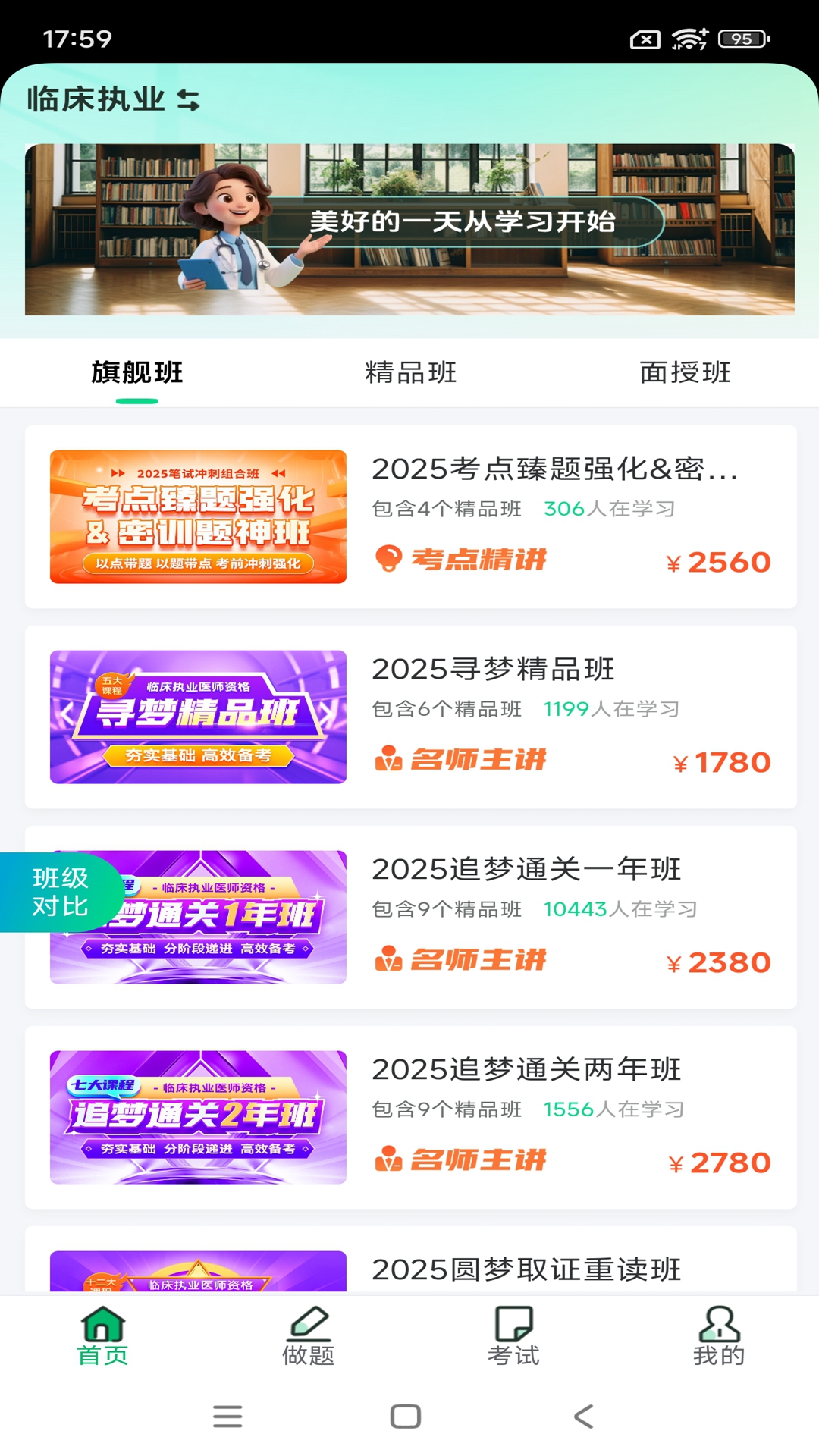Viewport: 819px width, 1456px height.
Task: Open the 2025追梦通关两年班 course
Action: tap(410, 1117)
